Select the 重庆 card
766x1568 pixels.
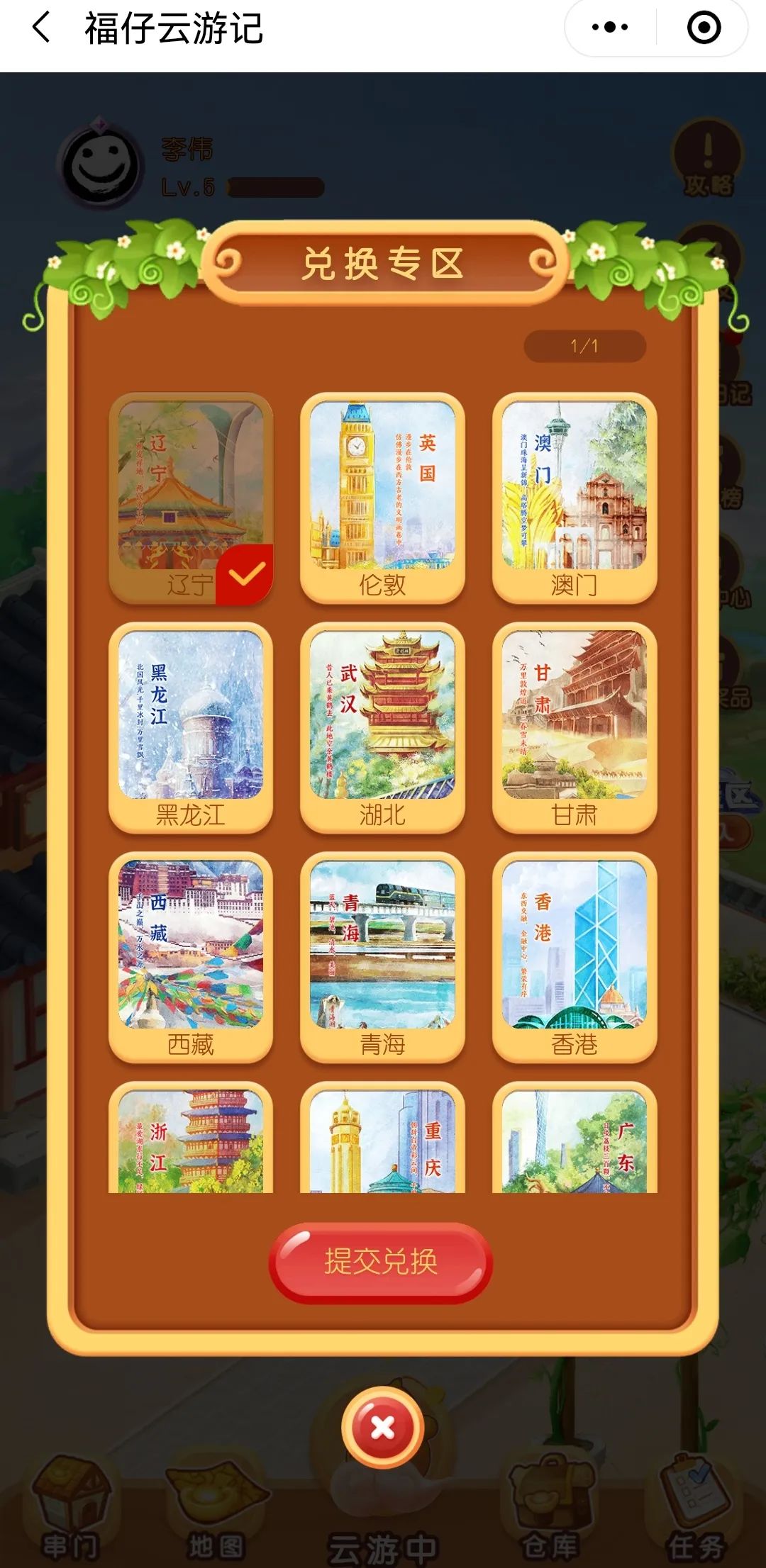(382, 1140)
